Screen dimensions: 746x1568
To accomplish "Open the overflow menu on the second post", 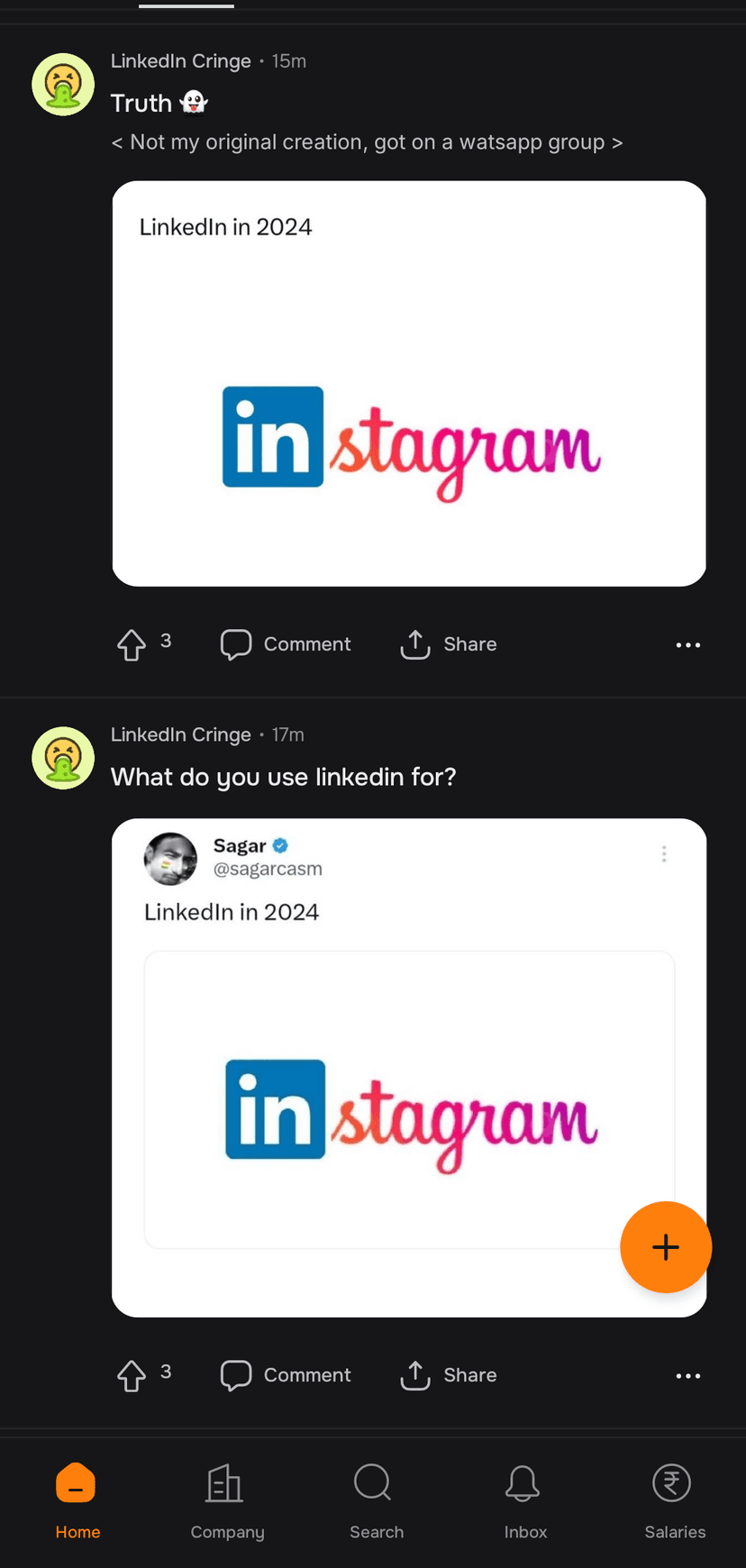I will pos(687,1375).
